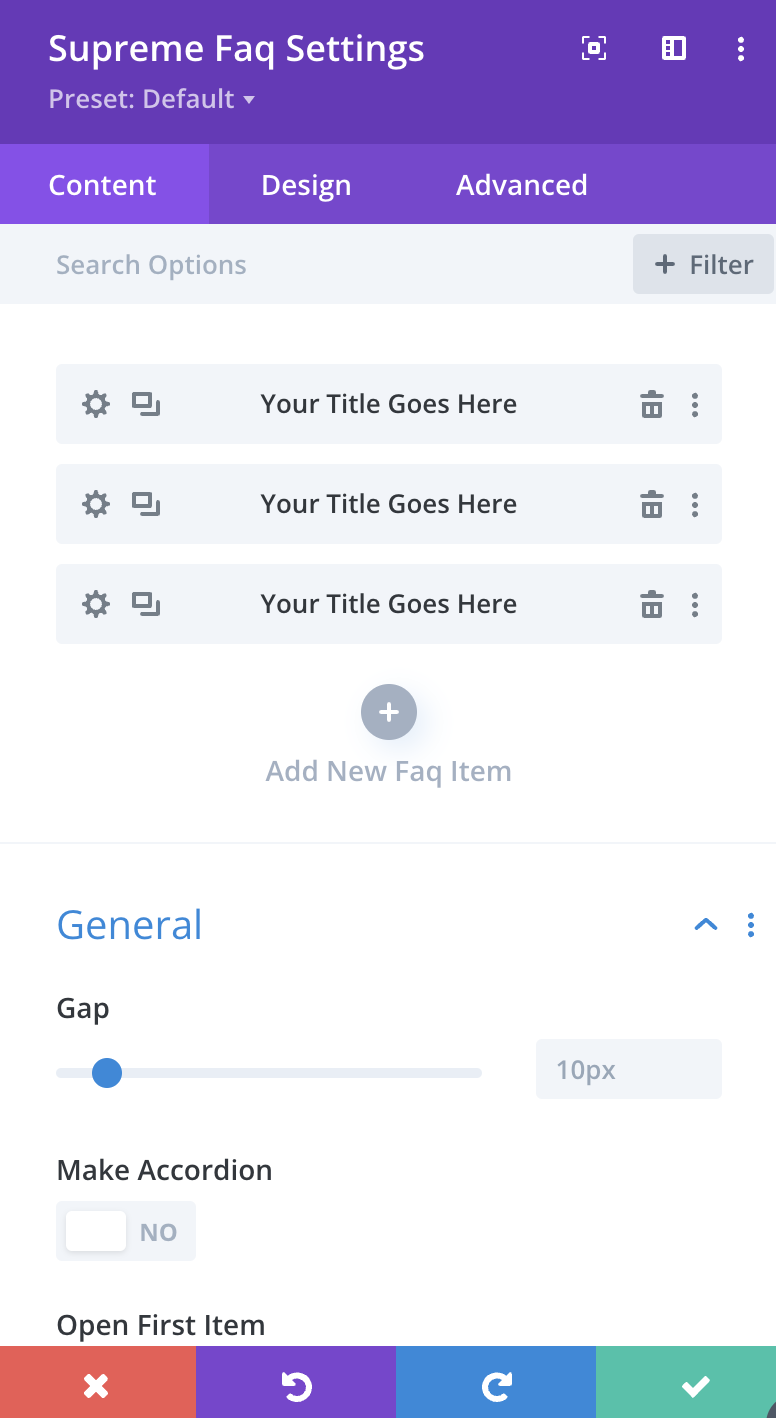The width and height of the screenshot is (776, 1418).
Task: Tap the Gap slider handle
Action: click(106, 1073)
